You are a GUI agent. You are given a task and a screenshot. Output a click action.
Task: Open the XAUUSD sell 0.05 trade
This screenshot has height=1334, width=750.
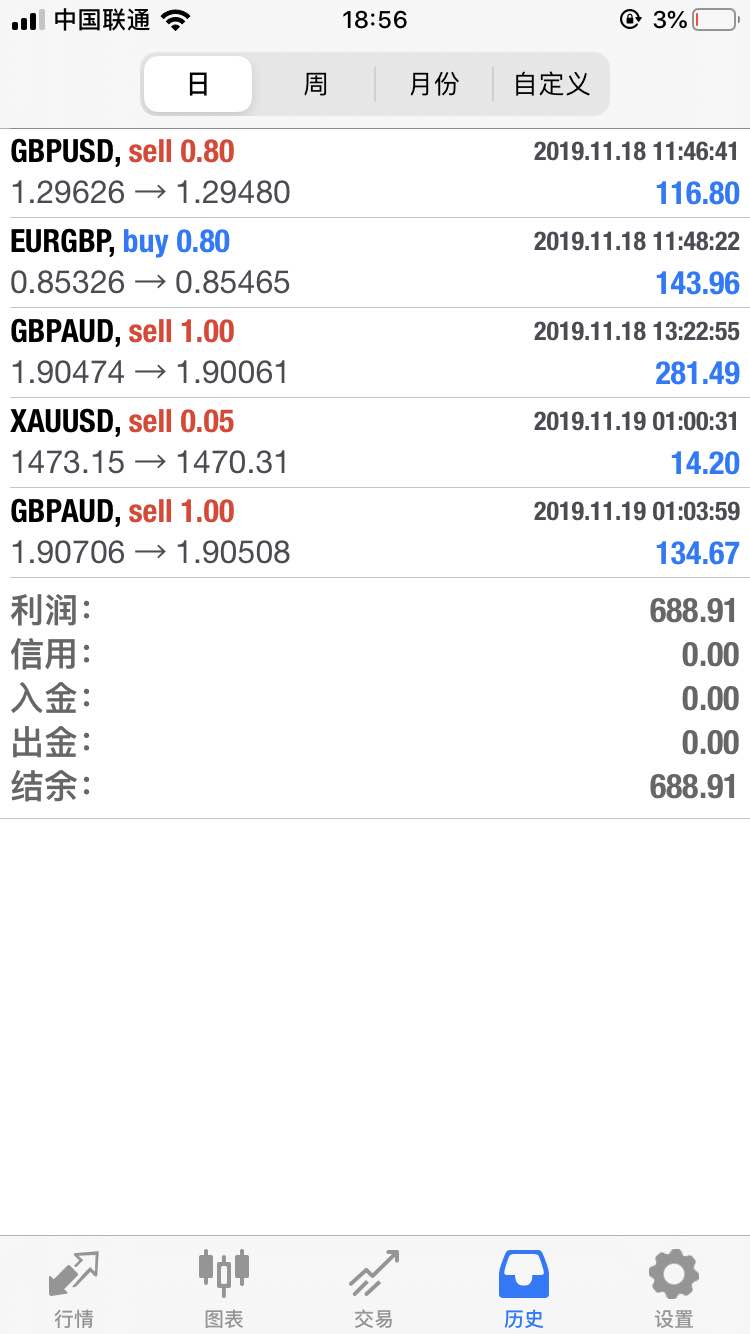(x=375, y=442)
